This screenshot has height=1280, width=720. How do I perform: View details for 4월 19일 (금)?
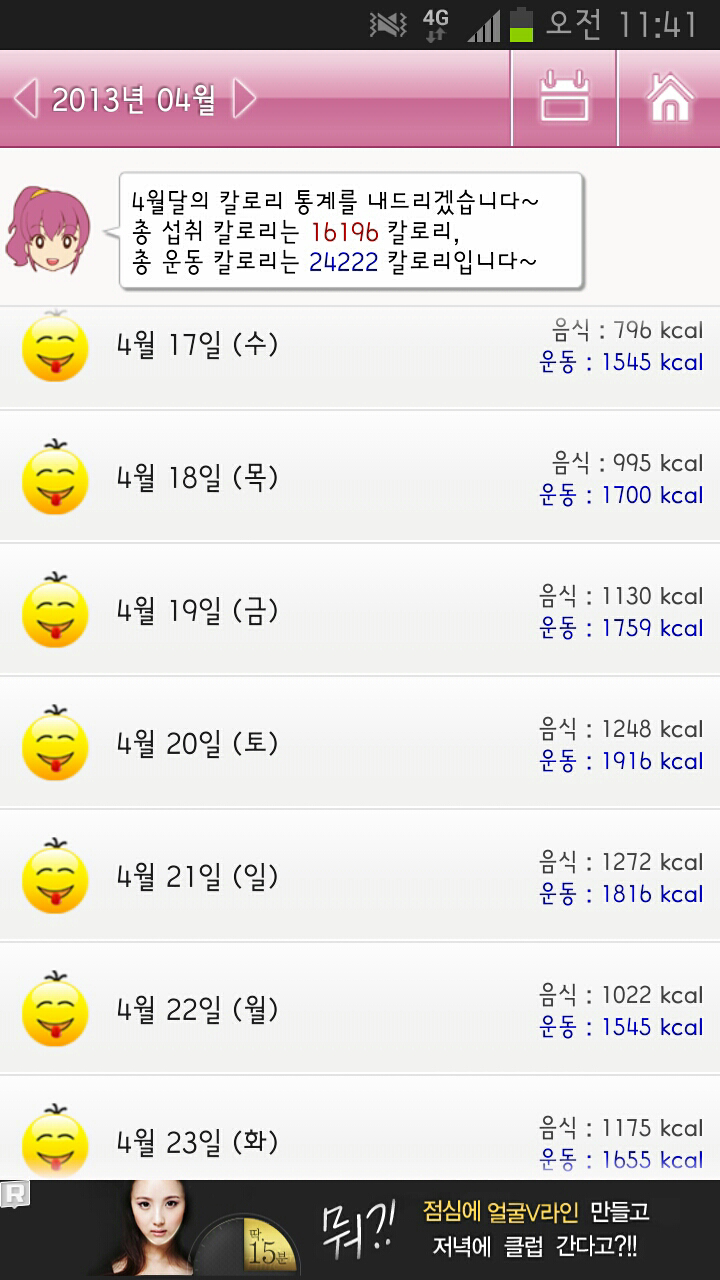point(360,610)
